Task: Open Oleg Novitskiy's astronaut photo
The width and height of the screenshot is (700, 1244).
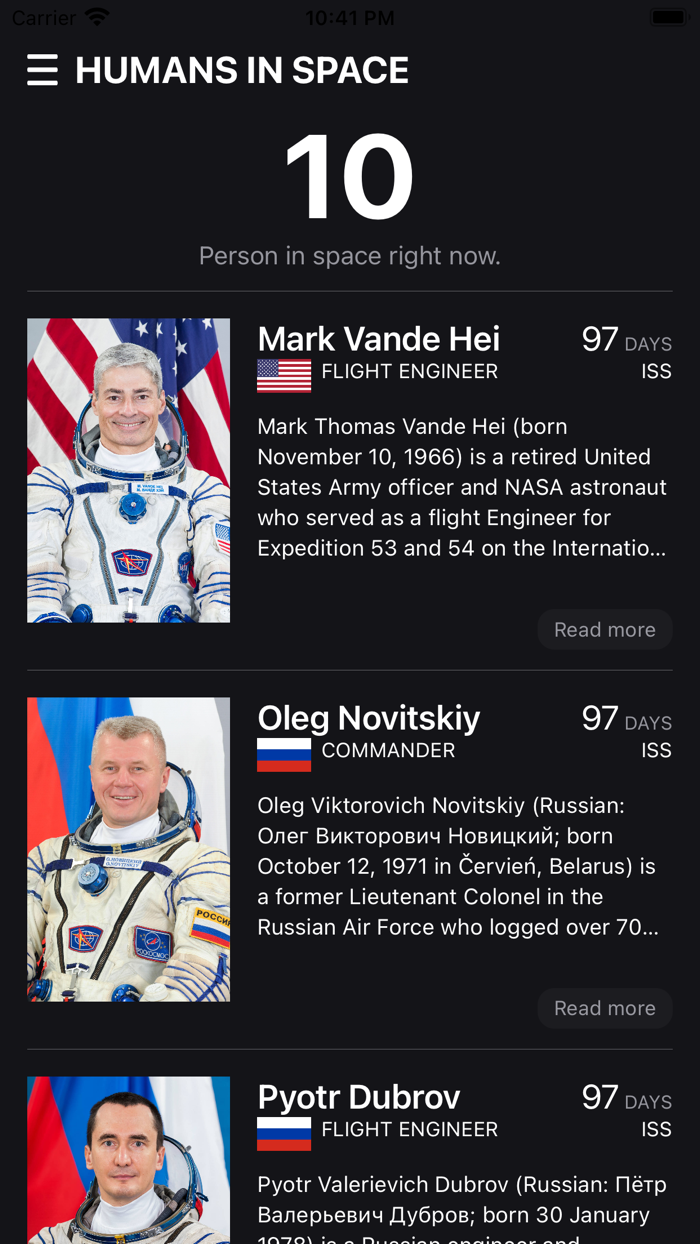Action: pos(128,850)
